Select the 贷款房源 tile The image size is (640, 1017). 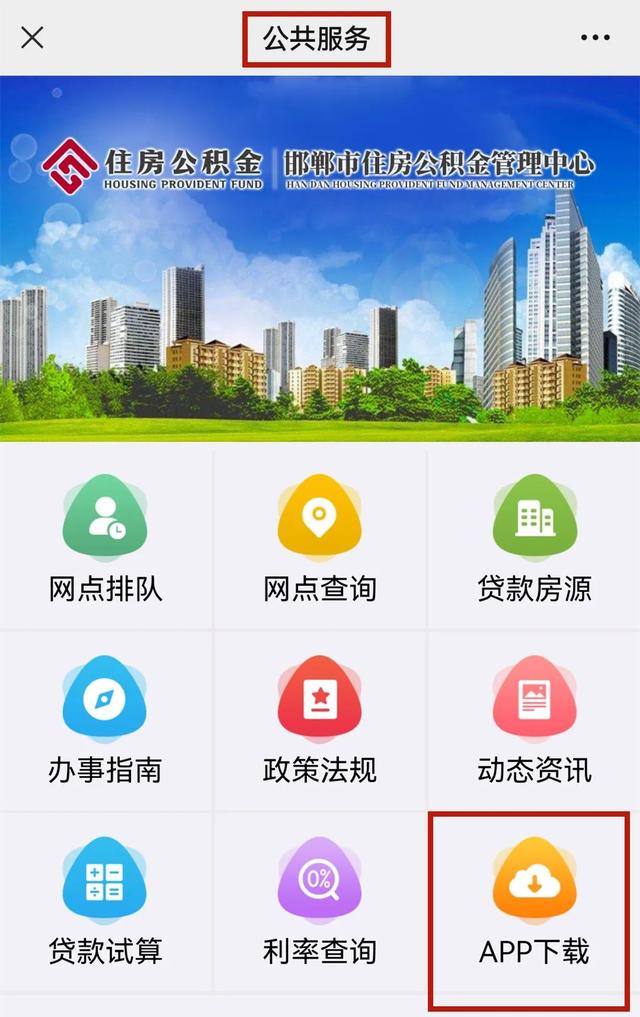pyautogui.click(x=534, y=542)
